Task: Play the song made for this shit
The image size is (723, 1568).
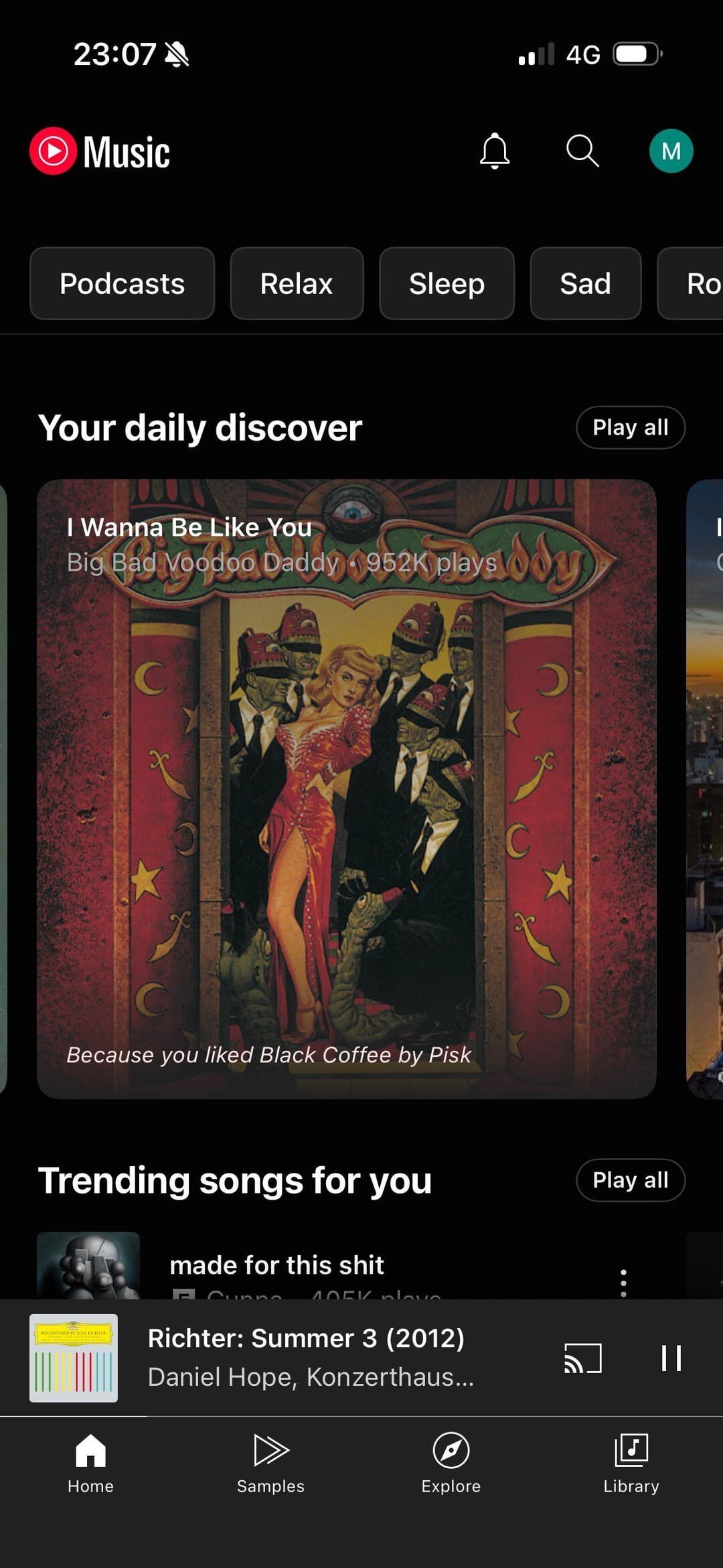Action: pyautogui.click(x=276, y=1266)
